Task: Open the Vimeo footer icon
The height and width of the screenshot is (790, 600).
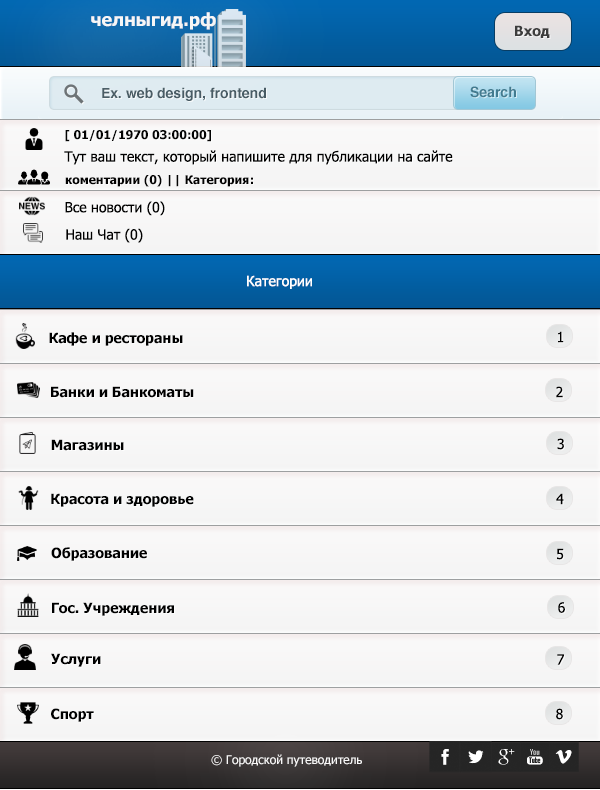Action: pyautogui.click(x=564, y=757)
